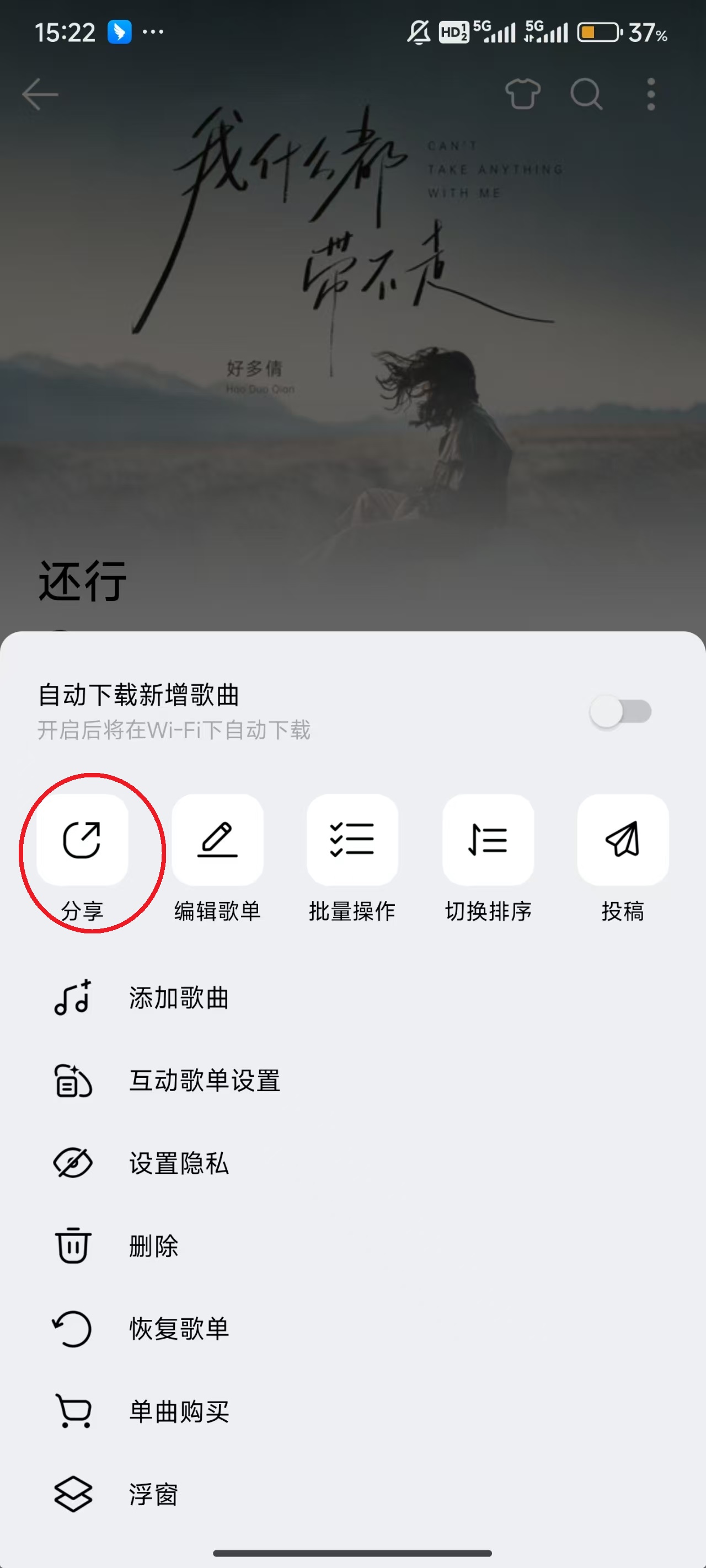Image resolution: width=706 pixels, height=1568 pixels.
Task: Select 恢复歌单 to restore playlist
Action: (x=179, y=1329)
